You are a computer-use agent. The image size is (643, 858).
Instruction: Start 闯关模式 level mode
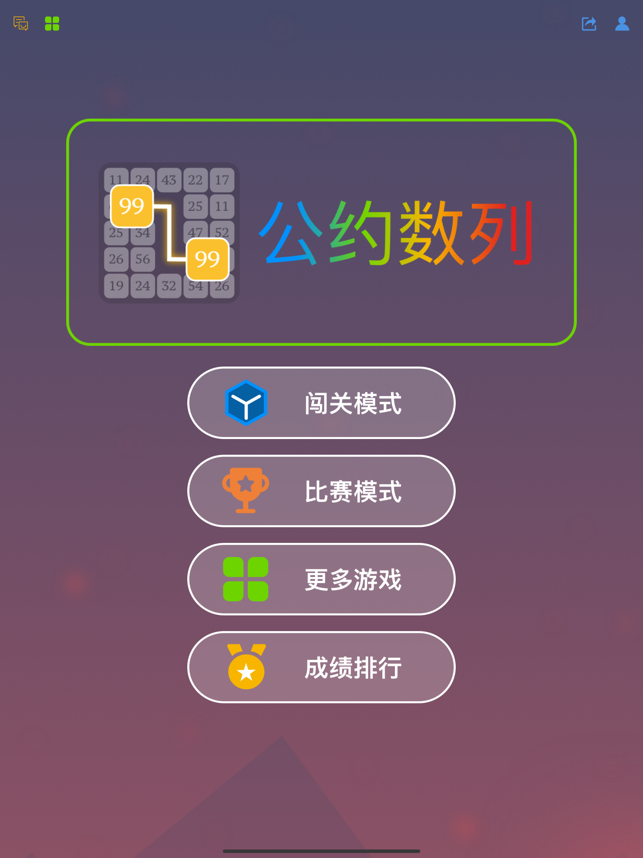(x=321, y=403)
